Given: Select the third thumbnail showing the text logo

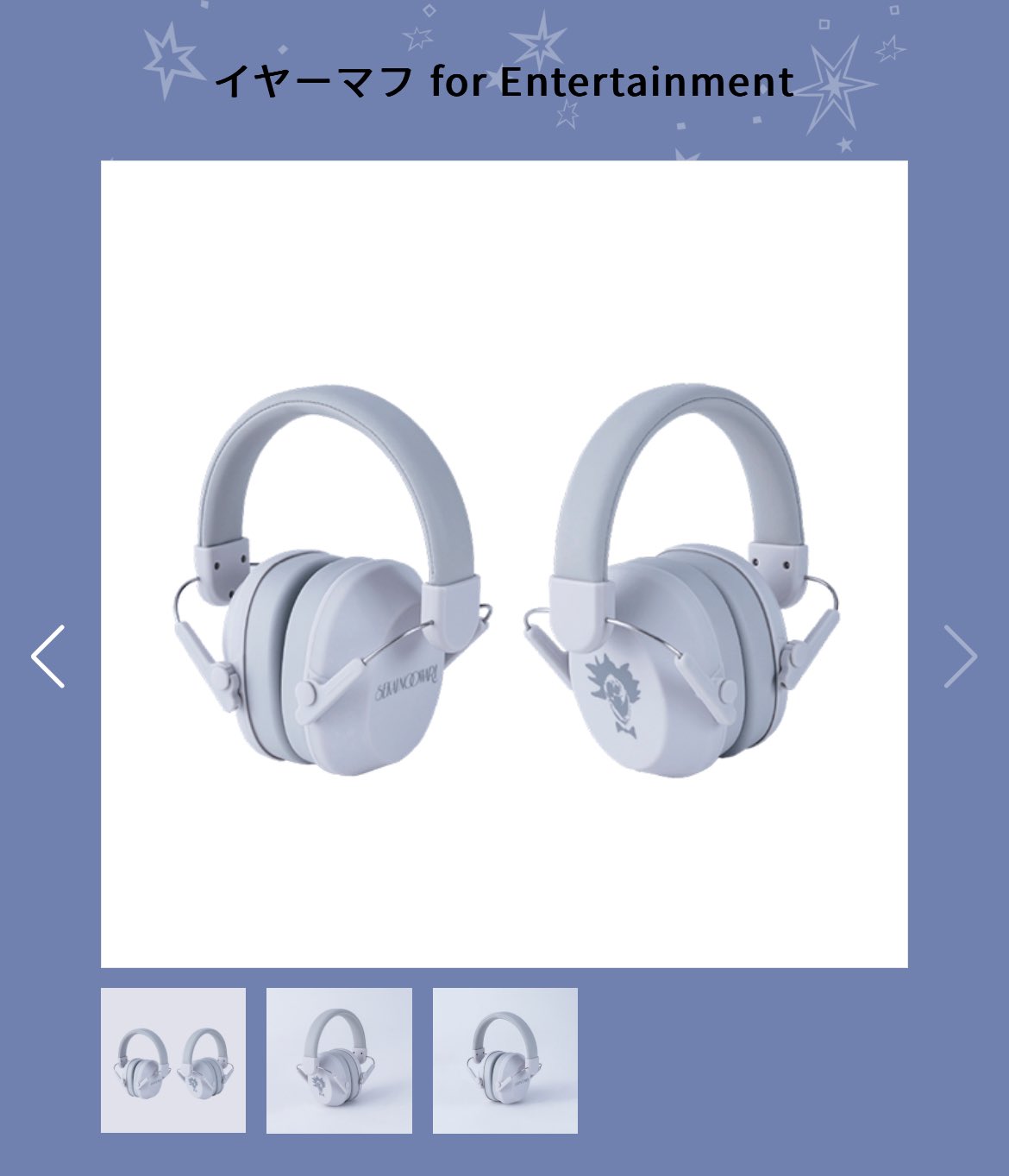Looking at the screenshot, I should pos(505,1060).
